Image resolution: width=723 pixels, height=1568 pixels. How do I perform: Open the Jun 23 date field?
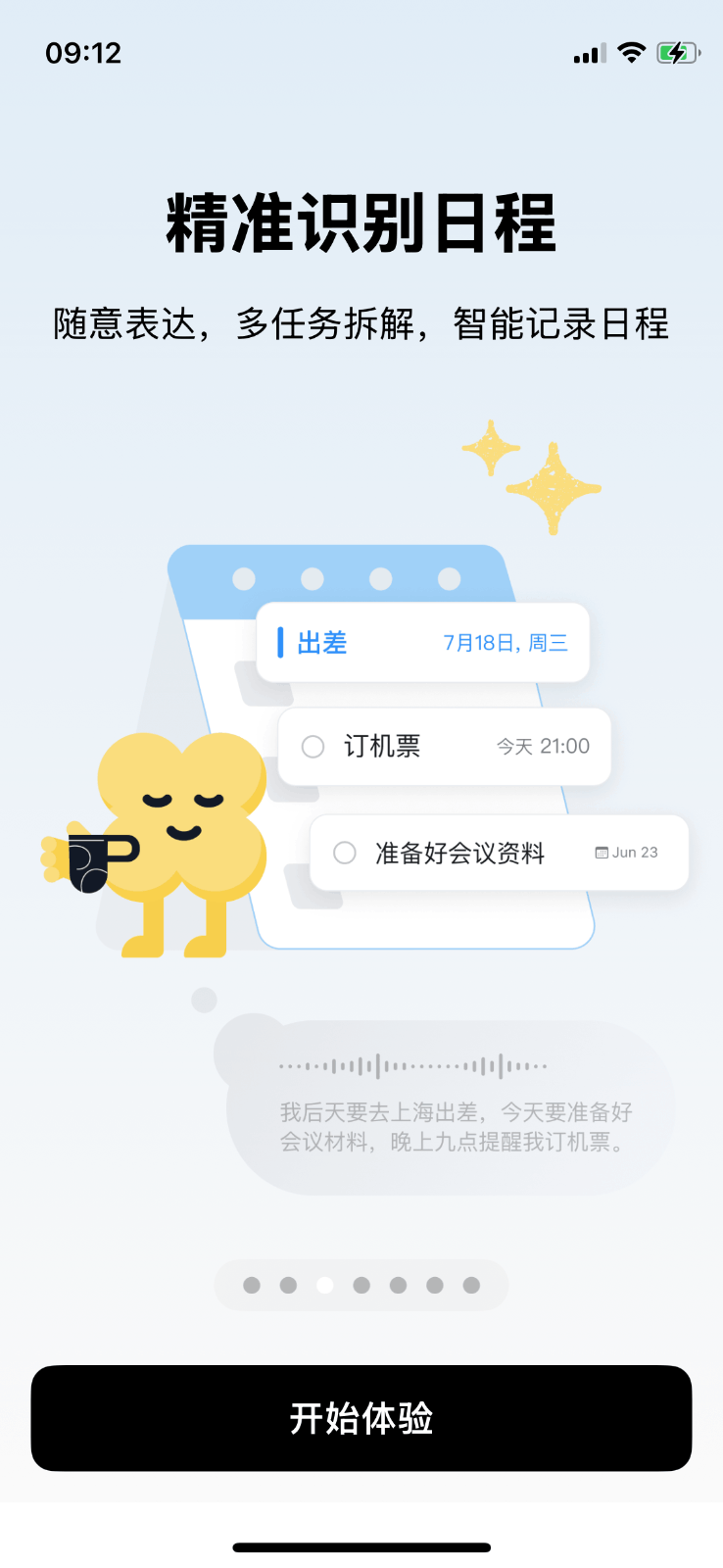[632, 852]
